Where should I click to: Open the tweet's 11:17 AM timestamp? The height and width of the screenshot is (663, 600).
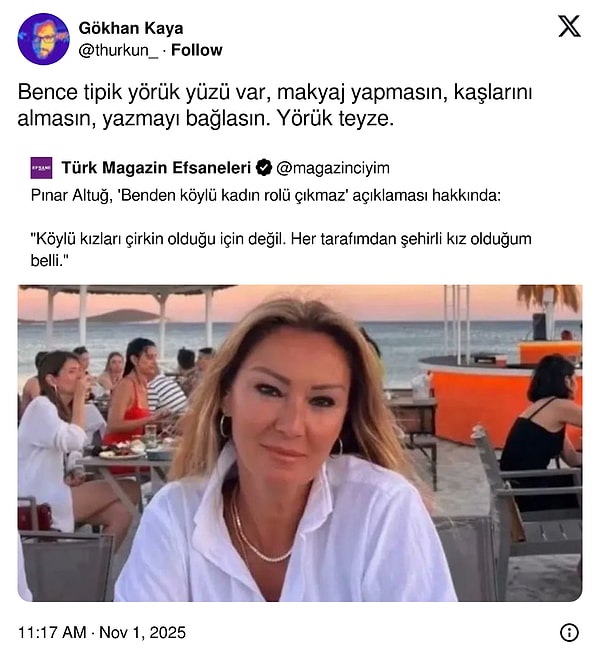pyautogui.click(x=102, y=632)
